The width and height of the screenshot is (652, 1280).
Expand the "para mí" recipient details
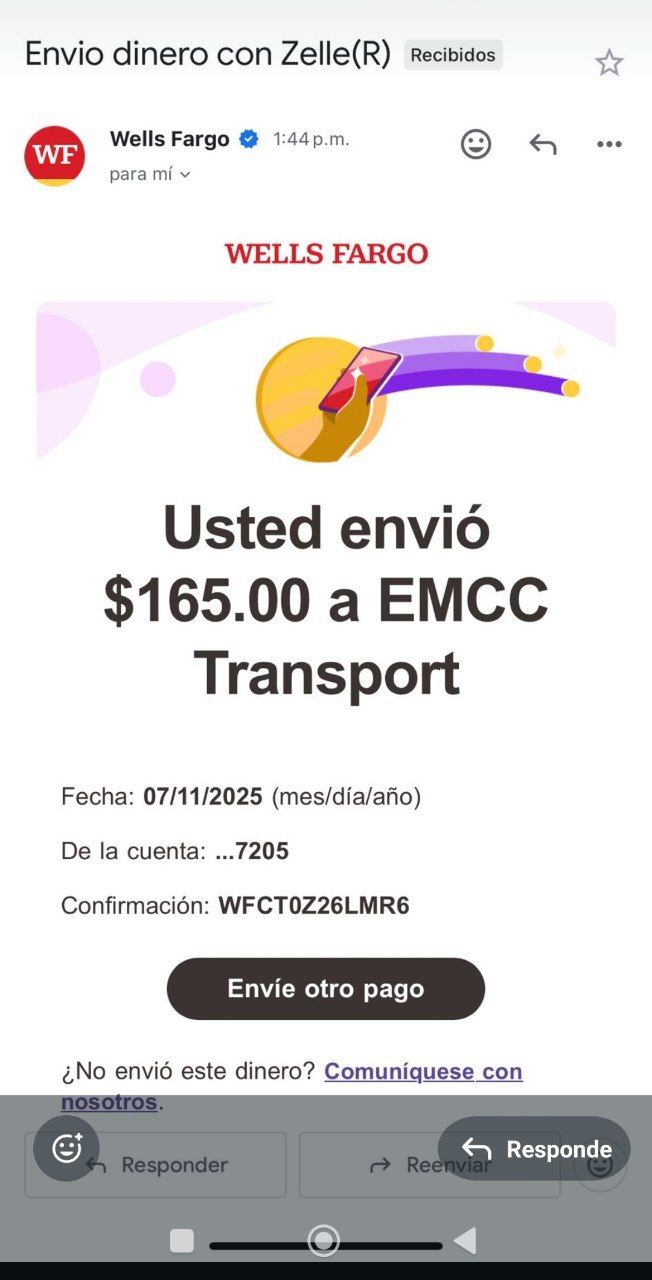(x=150, y=174)
